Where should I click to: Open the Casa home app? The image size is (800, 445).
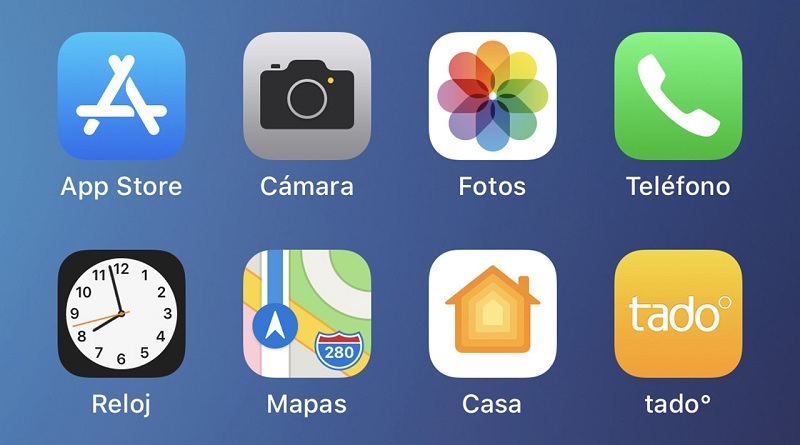click(x=492, y=313)
